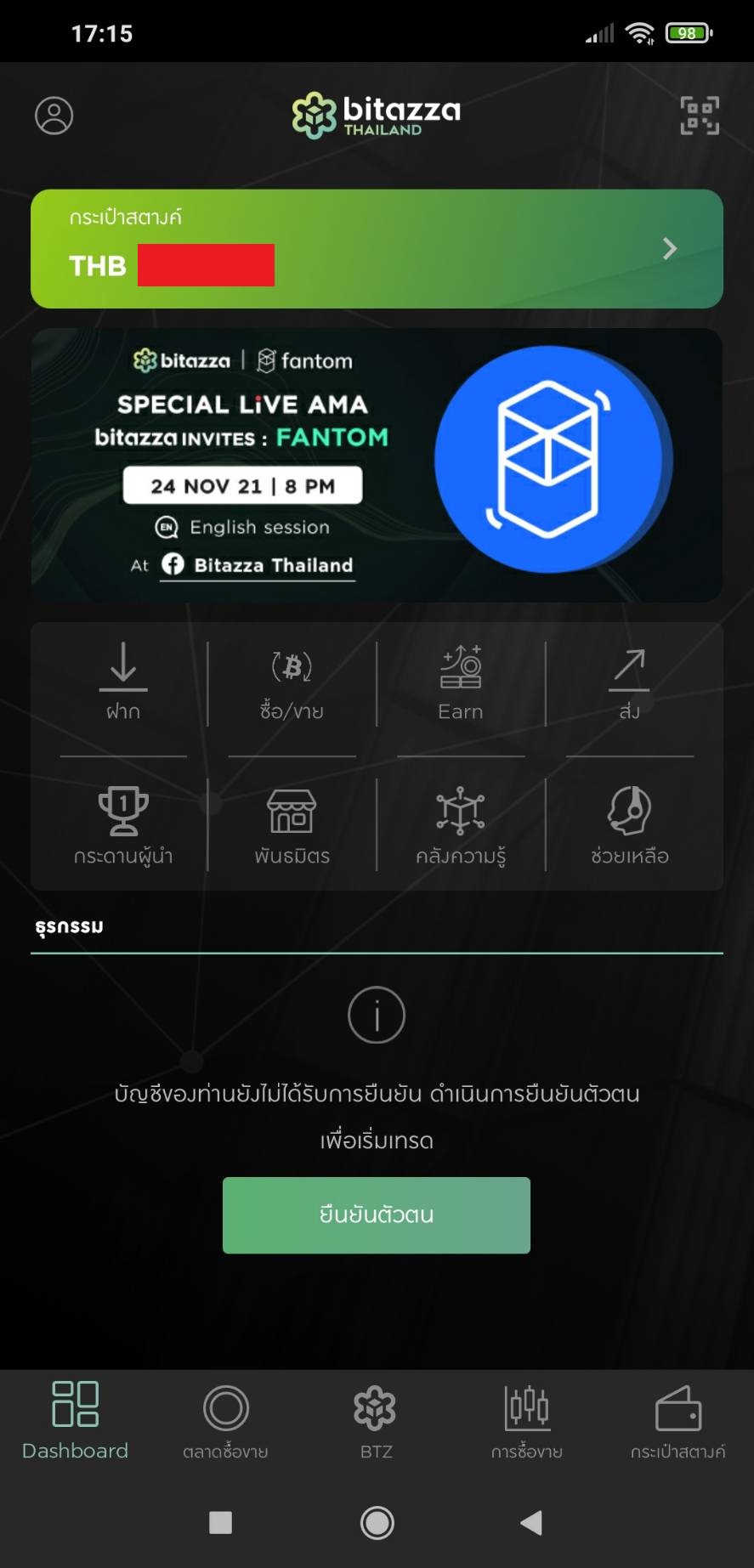Switch to the Dashboard tab
The width and height of the screenshot is (754, 1568).
pos(75,1420)
